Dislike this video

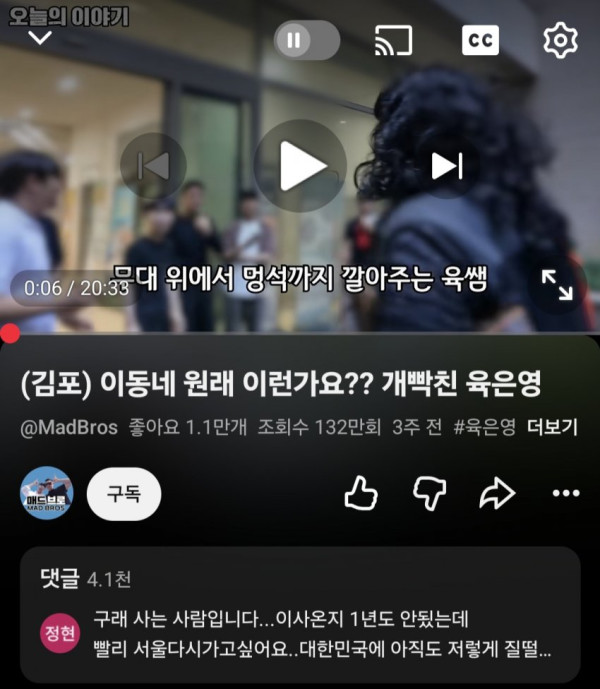[429, 493]
